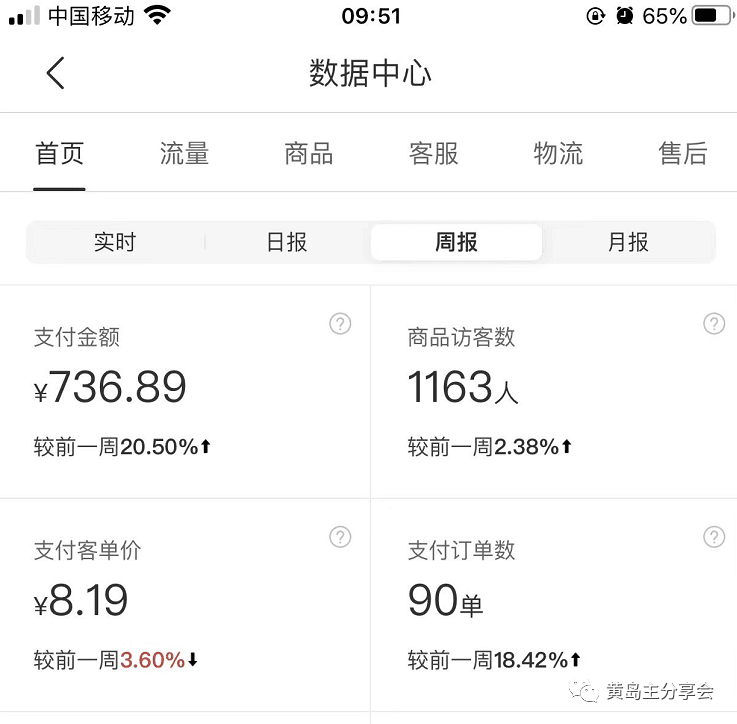Image resolution: width=737 pixels, height=724 pixels.
Task: Select the 日报 report segment
Action: click(x=287, y=242)
